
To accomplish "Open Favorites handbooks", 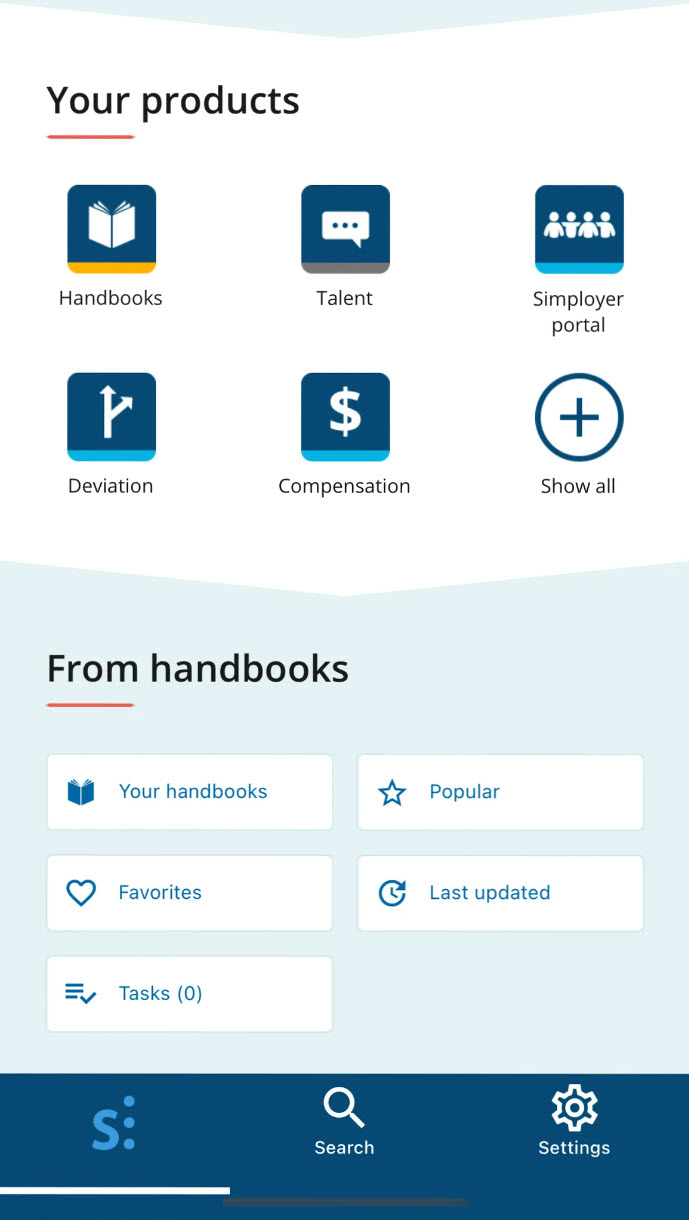I will pos(189,893).
